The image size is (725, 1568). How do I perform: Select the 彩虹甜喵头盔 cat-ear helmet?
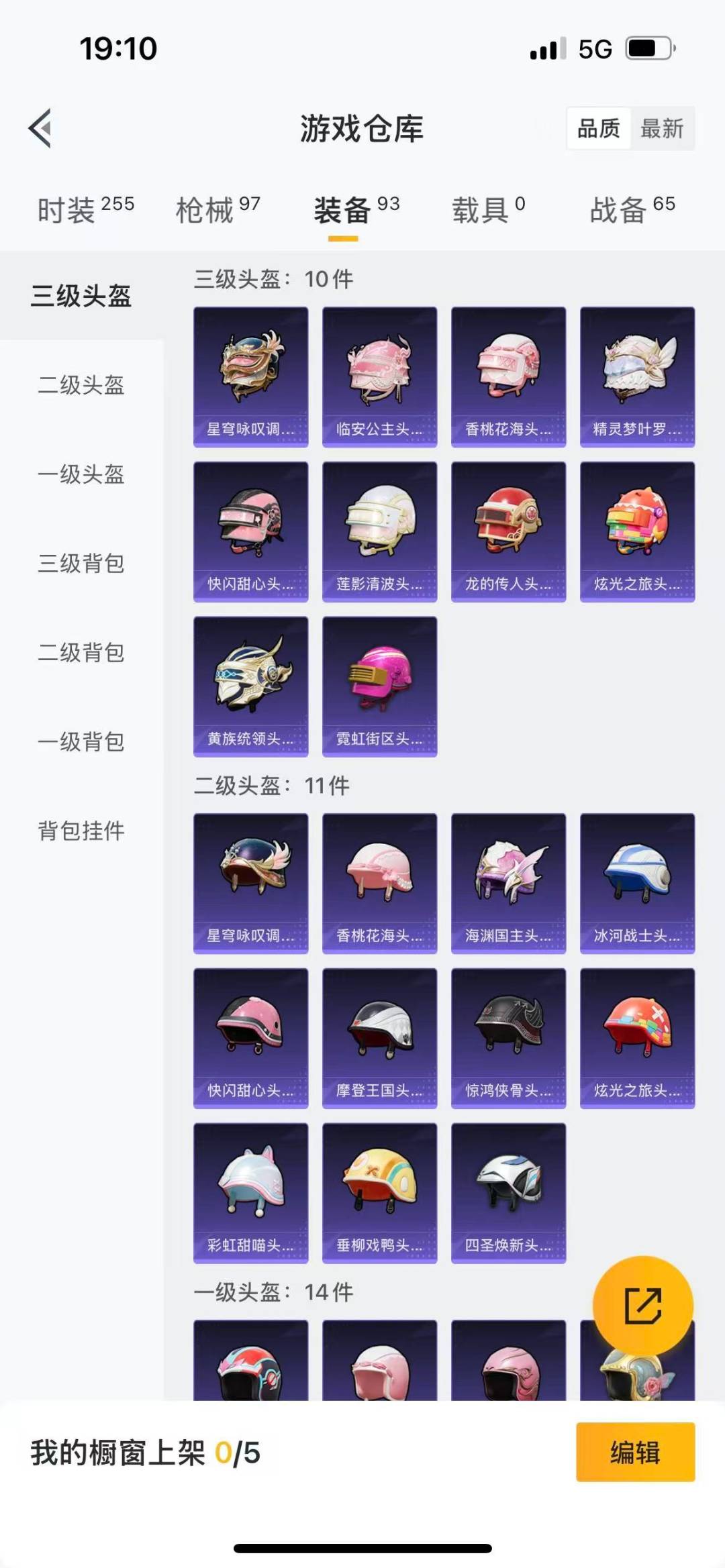[250, 1194]
